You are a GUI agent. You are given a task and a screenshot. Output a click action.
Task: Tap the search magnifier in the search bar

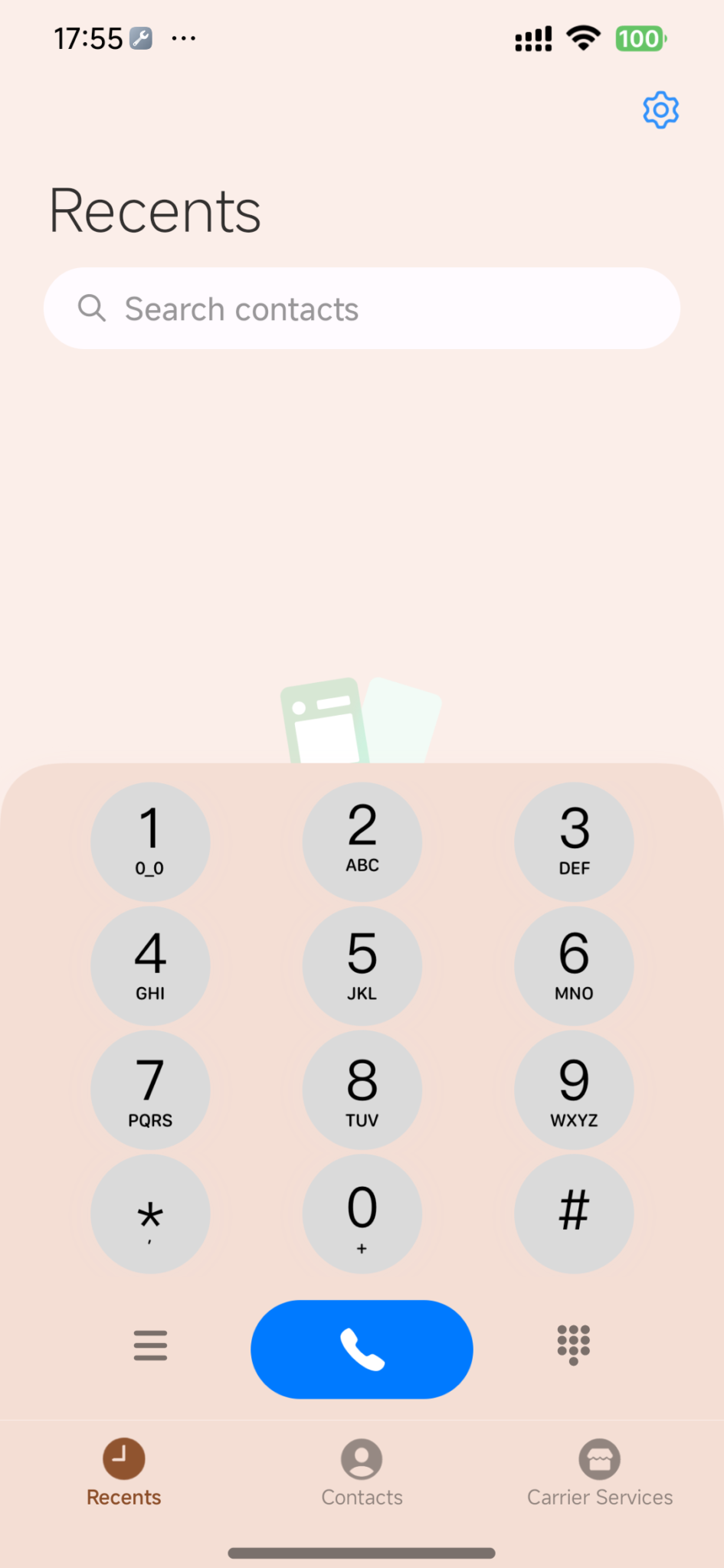(92, 309)
